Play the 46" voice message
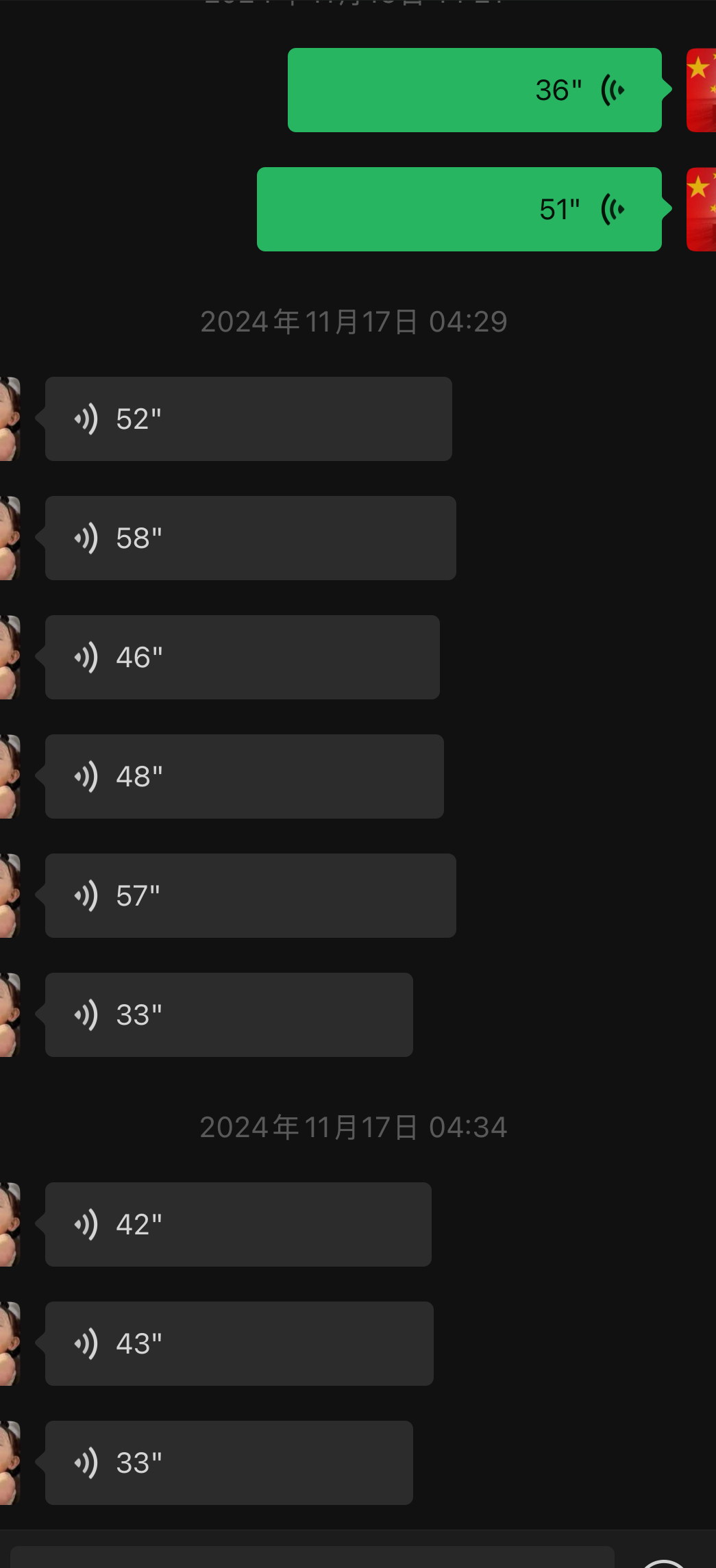The height and width of the screenshot is (1568, 716). point(242,658)
